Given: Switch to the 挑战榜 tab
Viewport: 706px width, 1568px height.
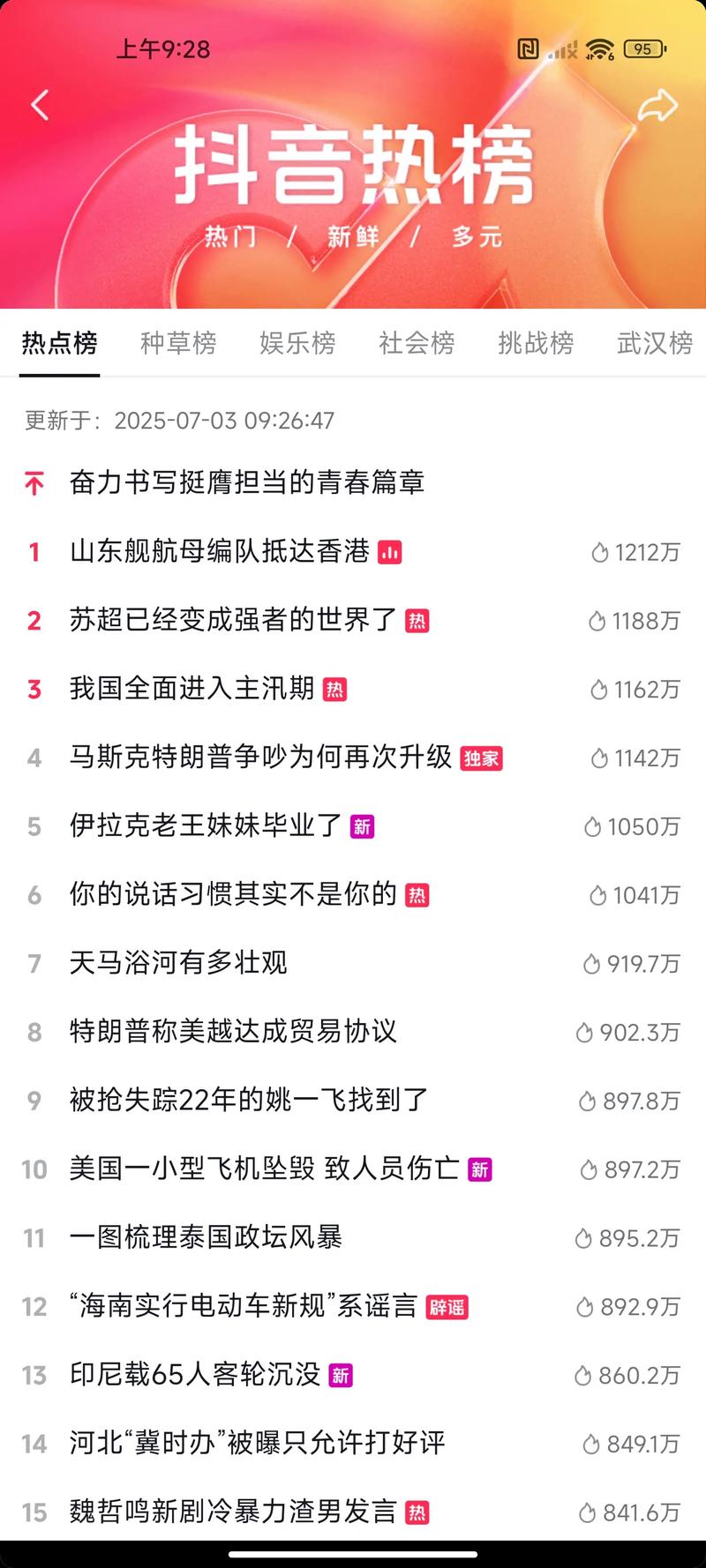Looking at the screenshot, I should coord(535,343).
